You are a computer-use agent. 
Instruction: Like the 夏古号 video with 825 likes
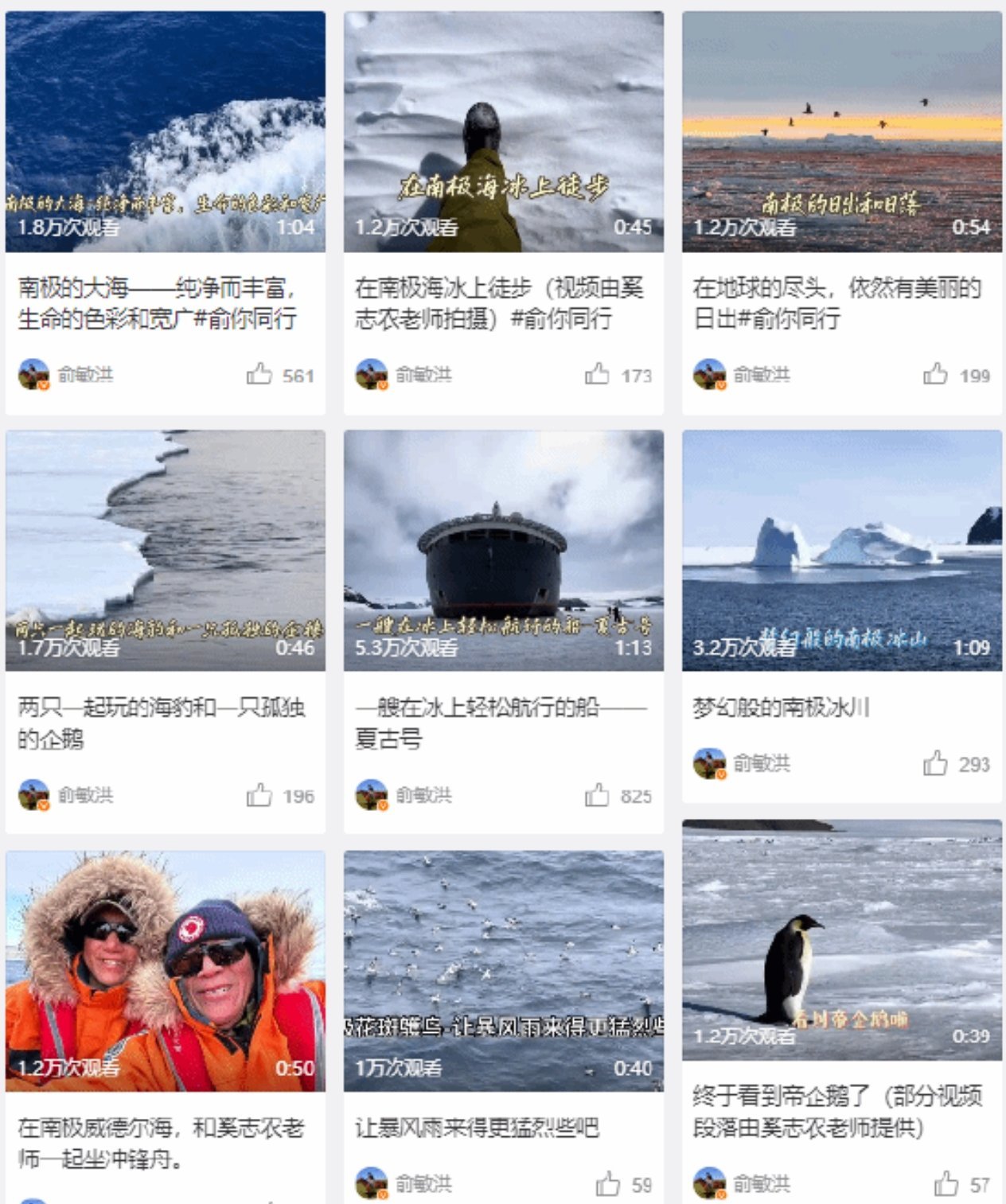pyautogui.click(x=598, y=795)
